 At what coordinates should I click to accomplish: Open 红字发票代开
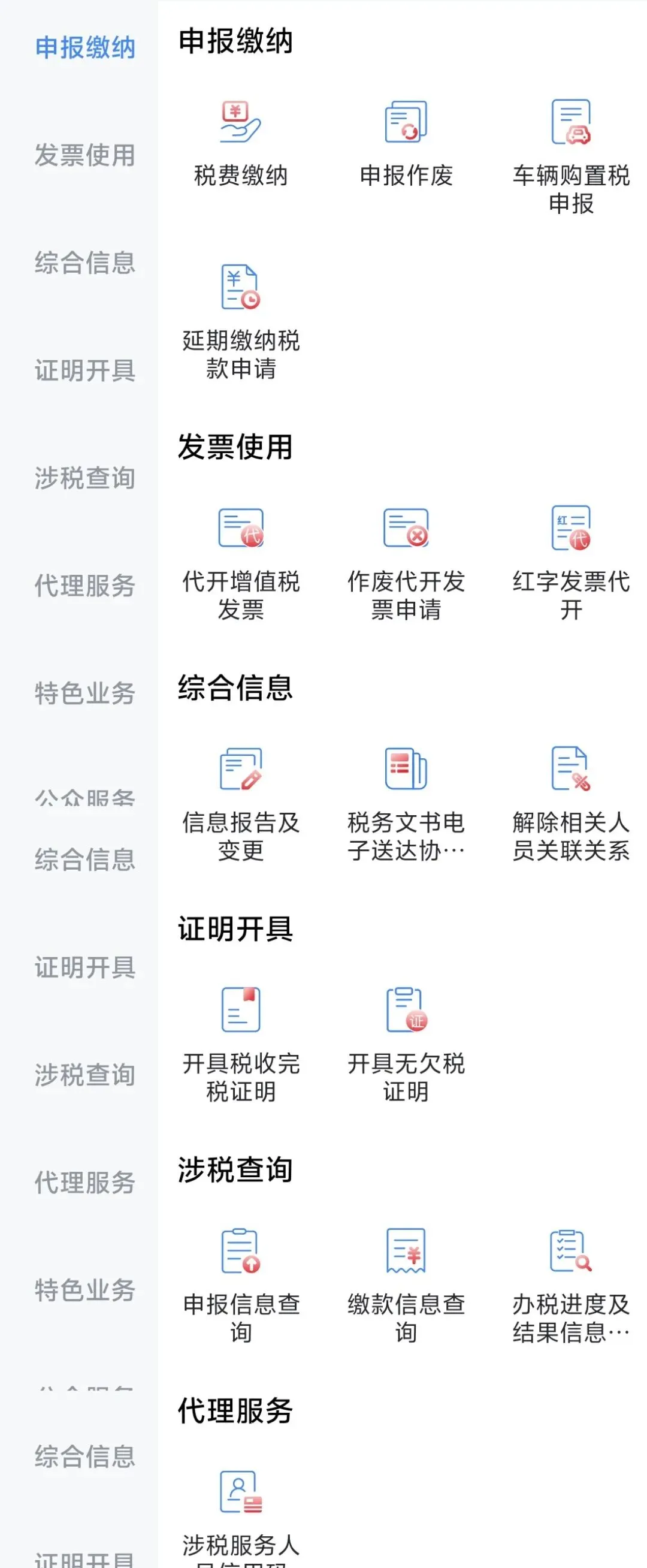point(571,563)
